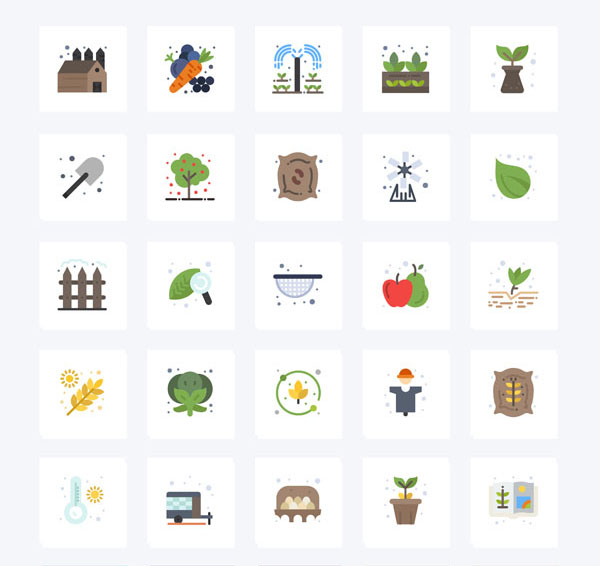This screenshot has height=566, width=600.
Task: View the seedling planter box icon
Action: tap(406, 70)
